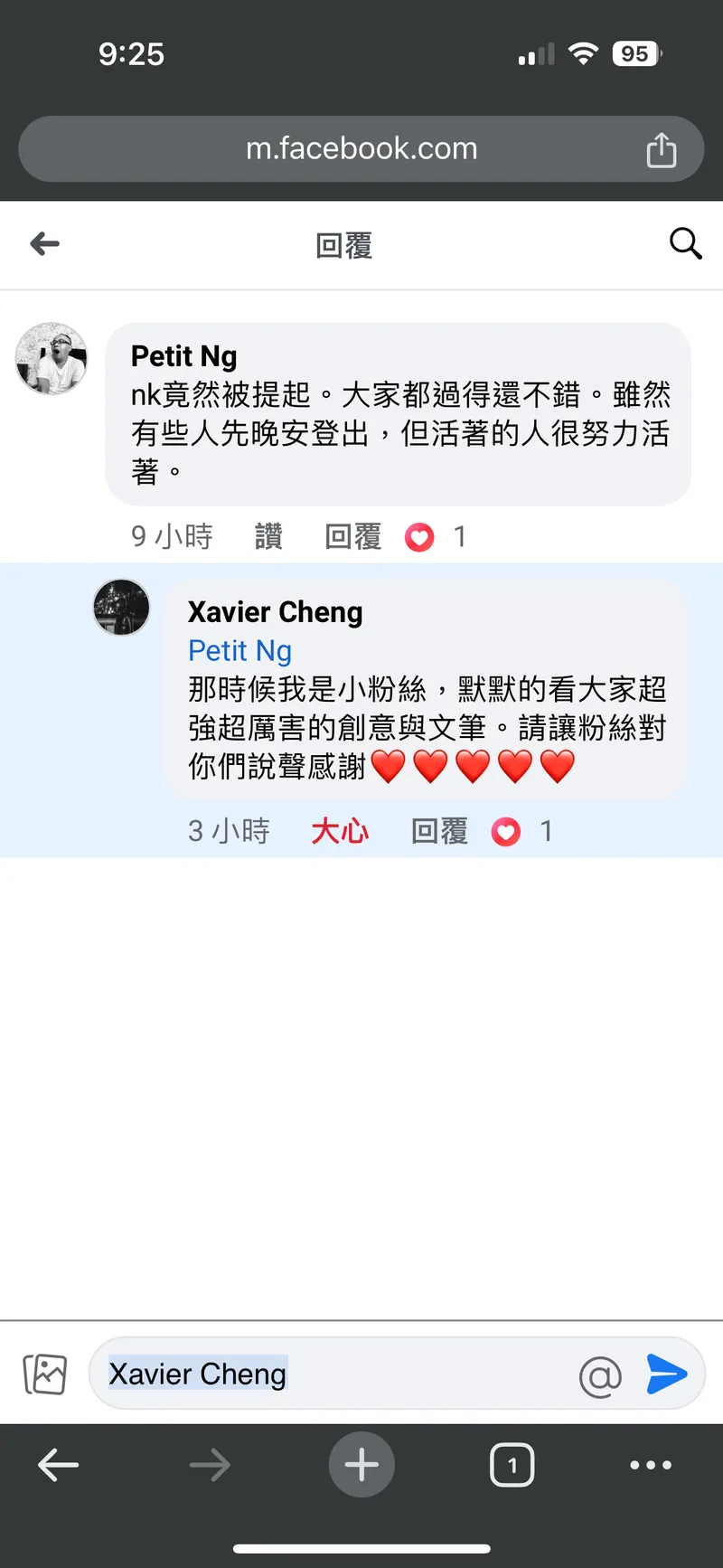Open the Petit Ng mention link
The height and width of the screenshot is (1568, 723).
point(239,651)
